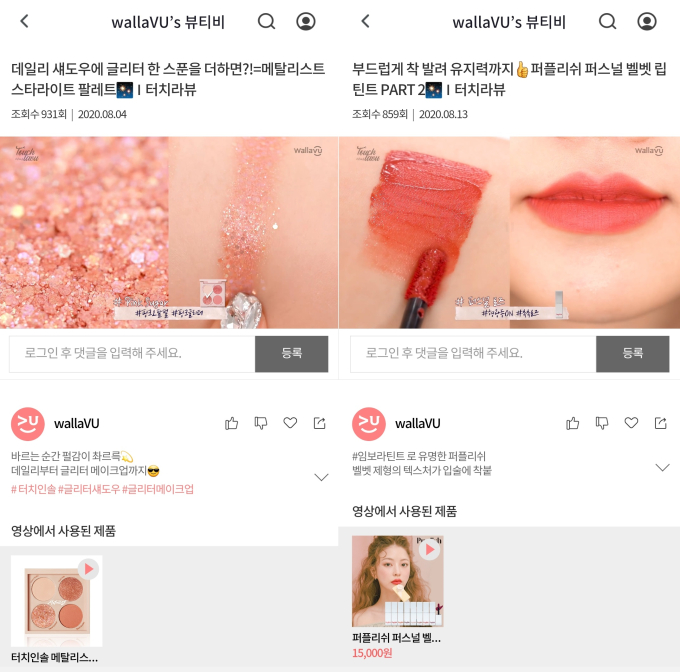
Task: Dislike the velvet lip tint video
Action: [x=602, y=423]
